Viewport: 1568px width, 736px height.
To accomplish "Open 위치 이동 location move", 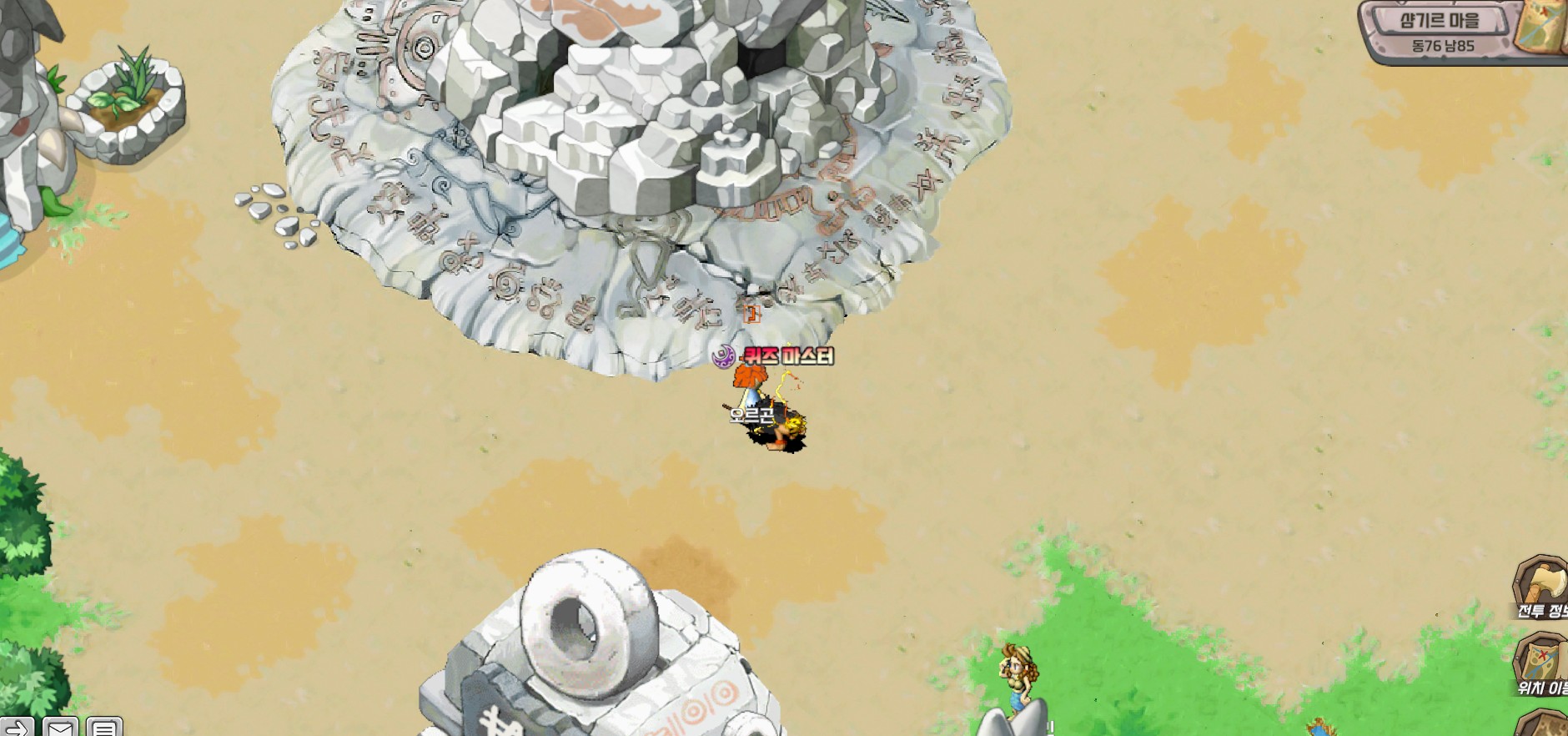I will tap(1541, 665).
